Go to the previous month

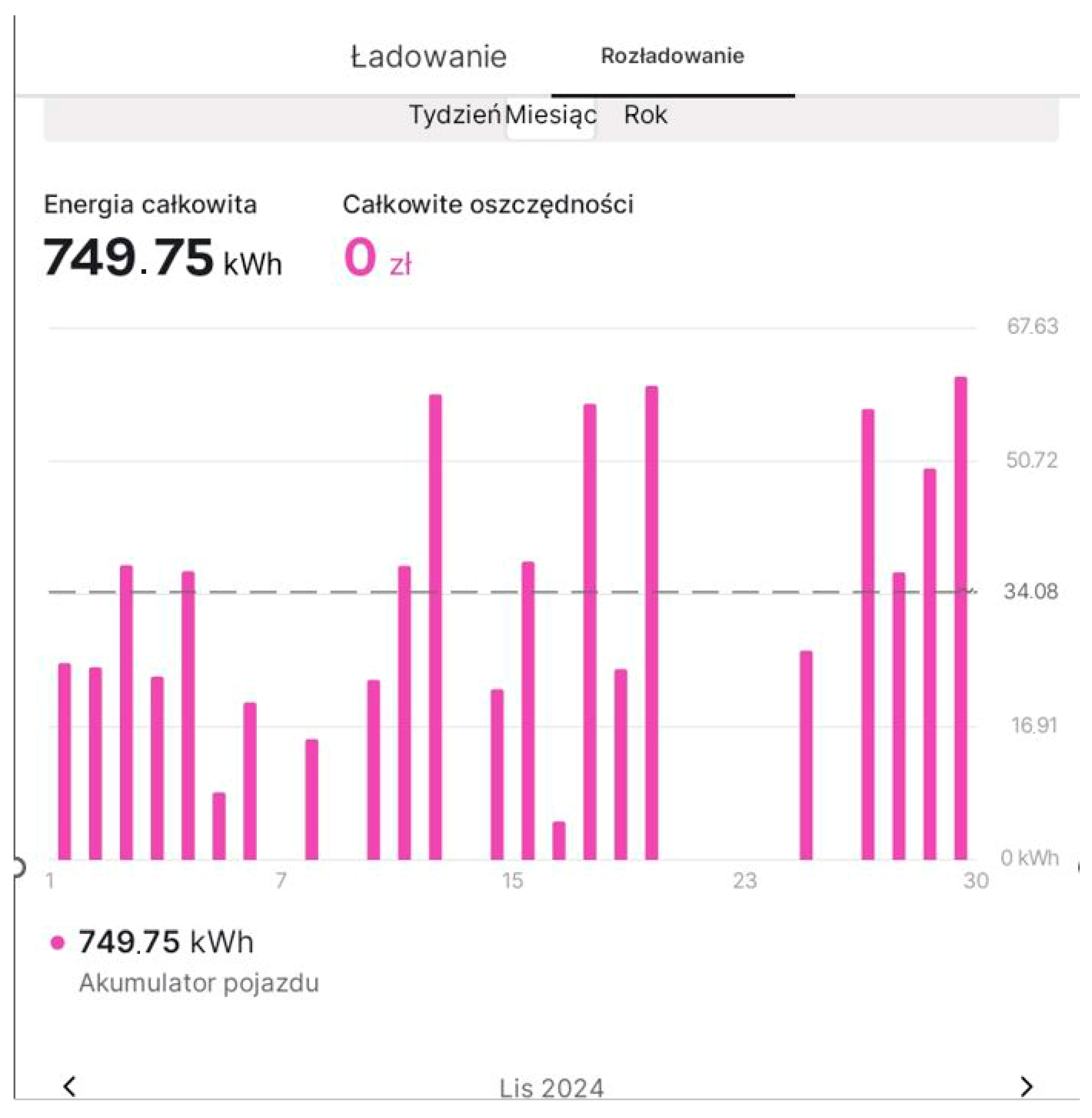click(69, 1086)
